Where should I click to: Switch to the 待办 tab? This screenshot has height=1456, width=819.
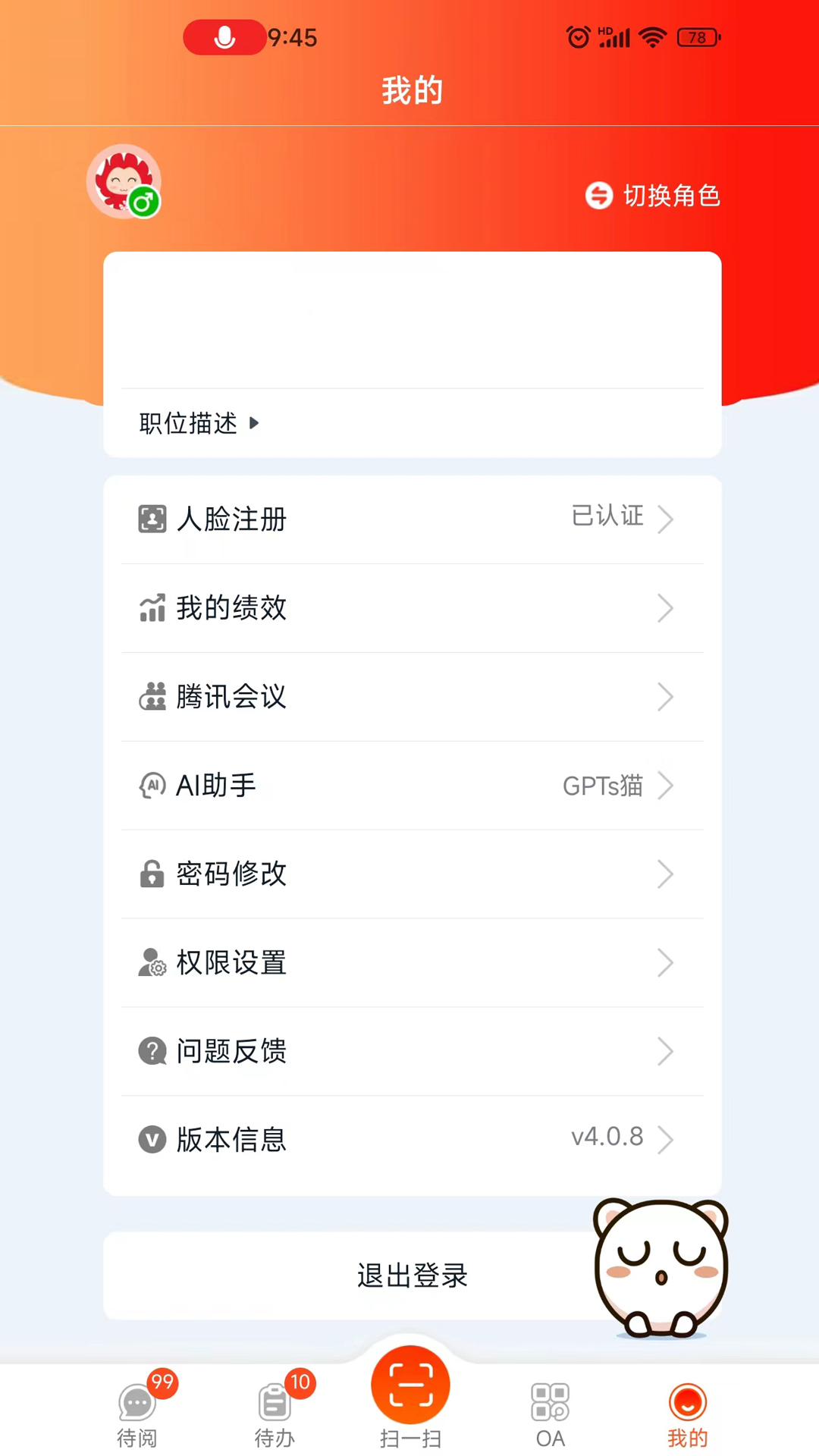(275, 1410)
